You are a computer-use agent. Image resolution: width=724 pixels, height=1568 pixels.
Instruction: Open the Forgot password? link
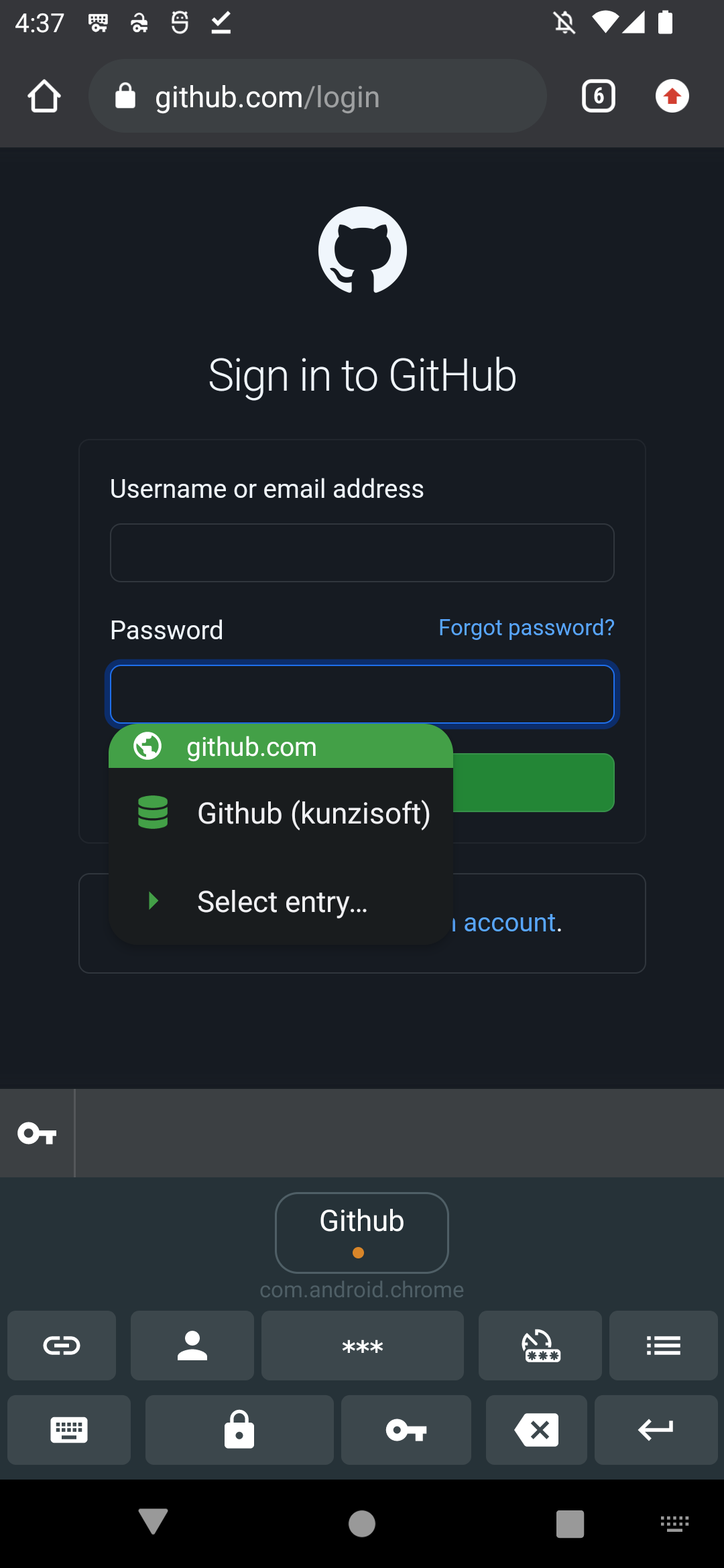coord(526,628)
